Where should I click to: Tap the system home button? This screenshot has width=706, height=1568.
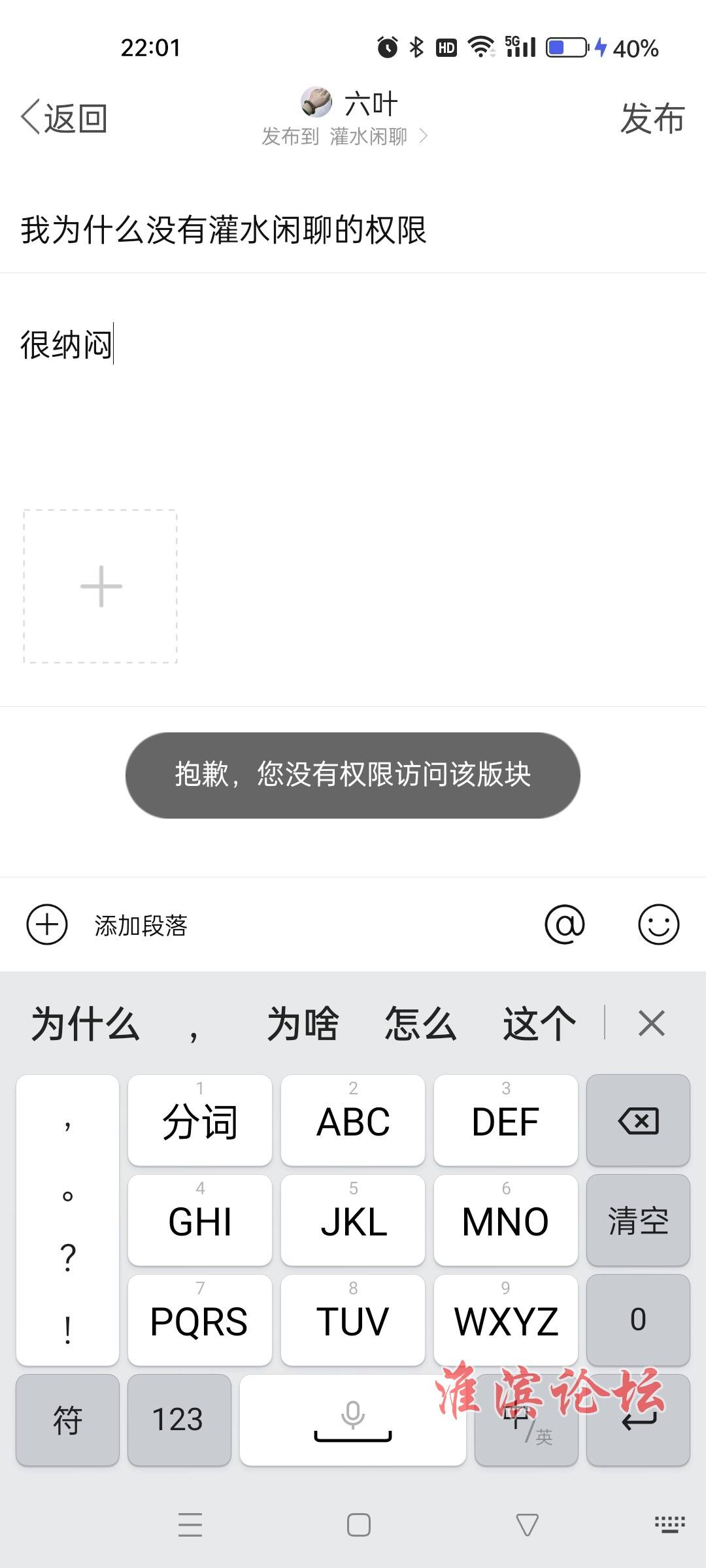(x=359, y=1526)
